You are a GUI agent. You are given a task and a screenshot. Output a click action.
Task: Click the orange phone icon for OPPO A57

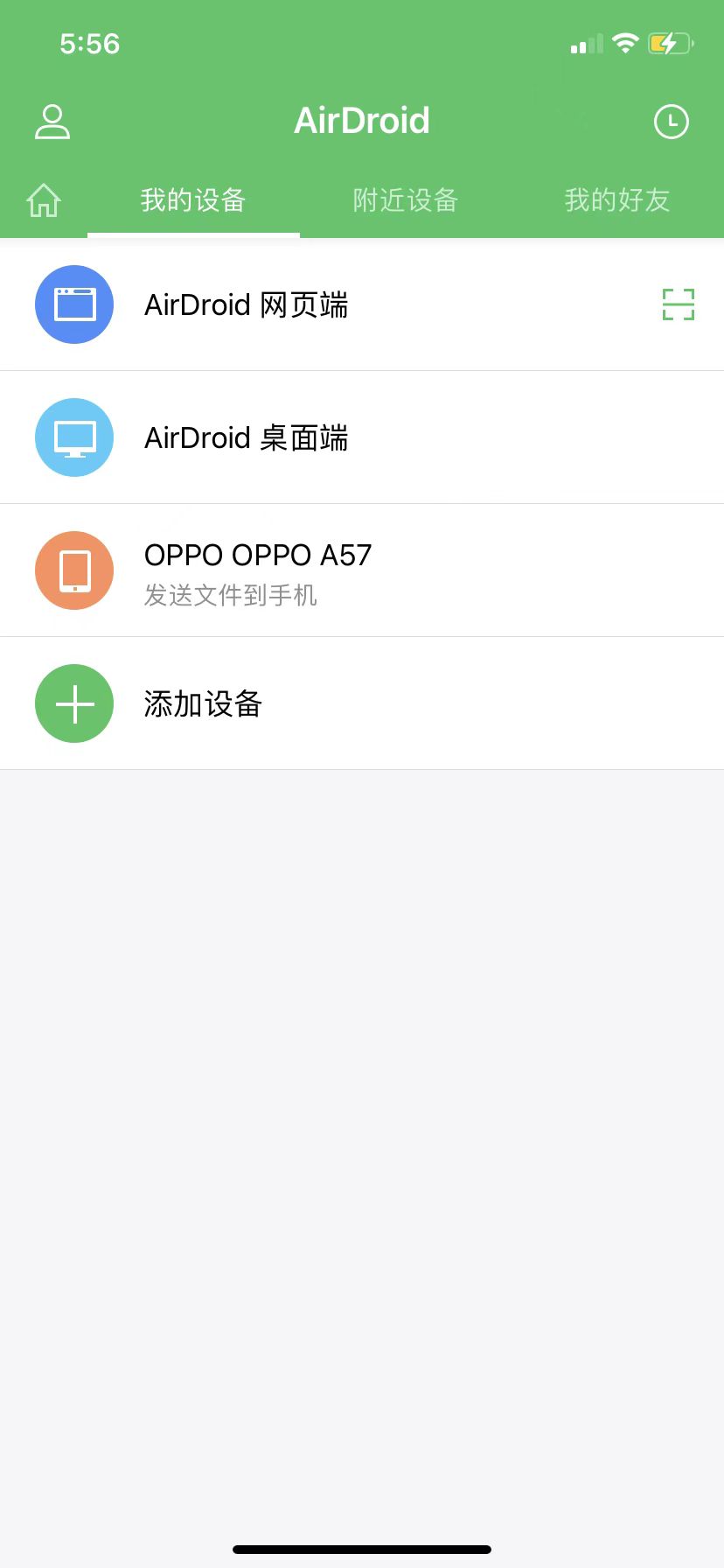[73, 570]
